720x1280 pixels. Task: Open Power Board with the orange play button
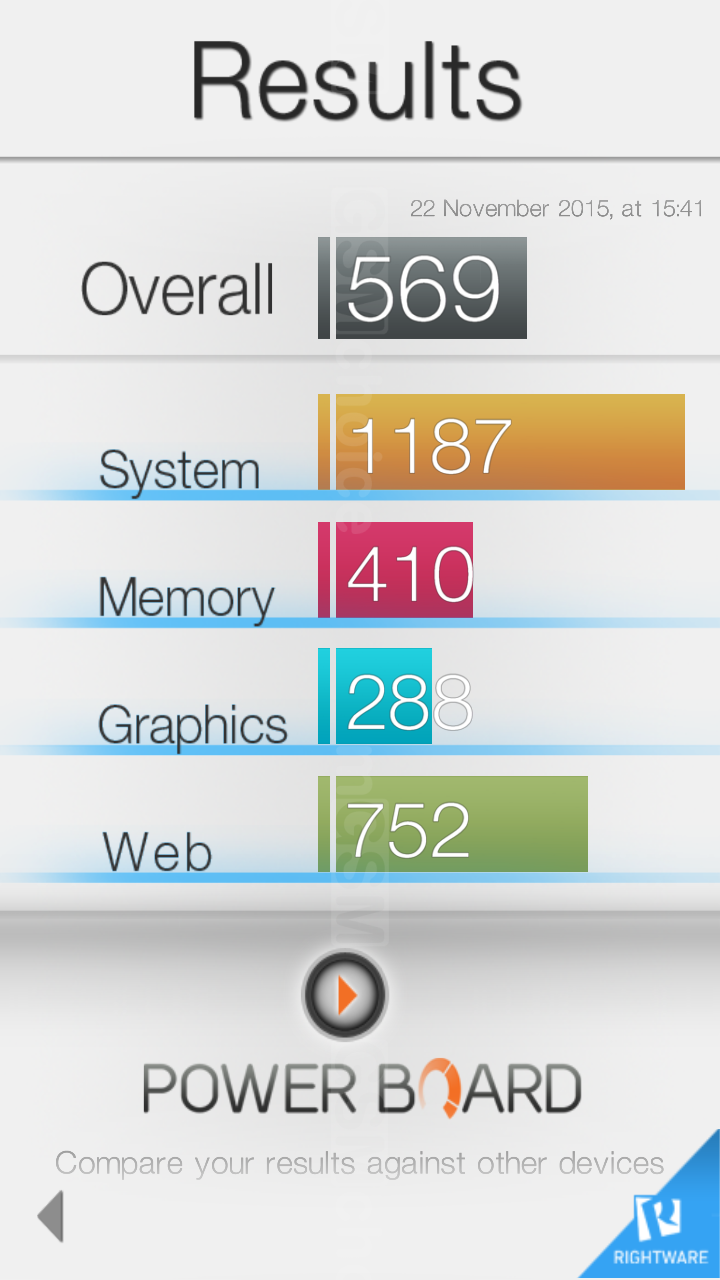pyautogui.click(x=344, y=995)
